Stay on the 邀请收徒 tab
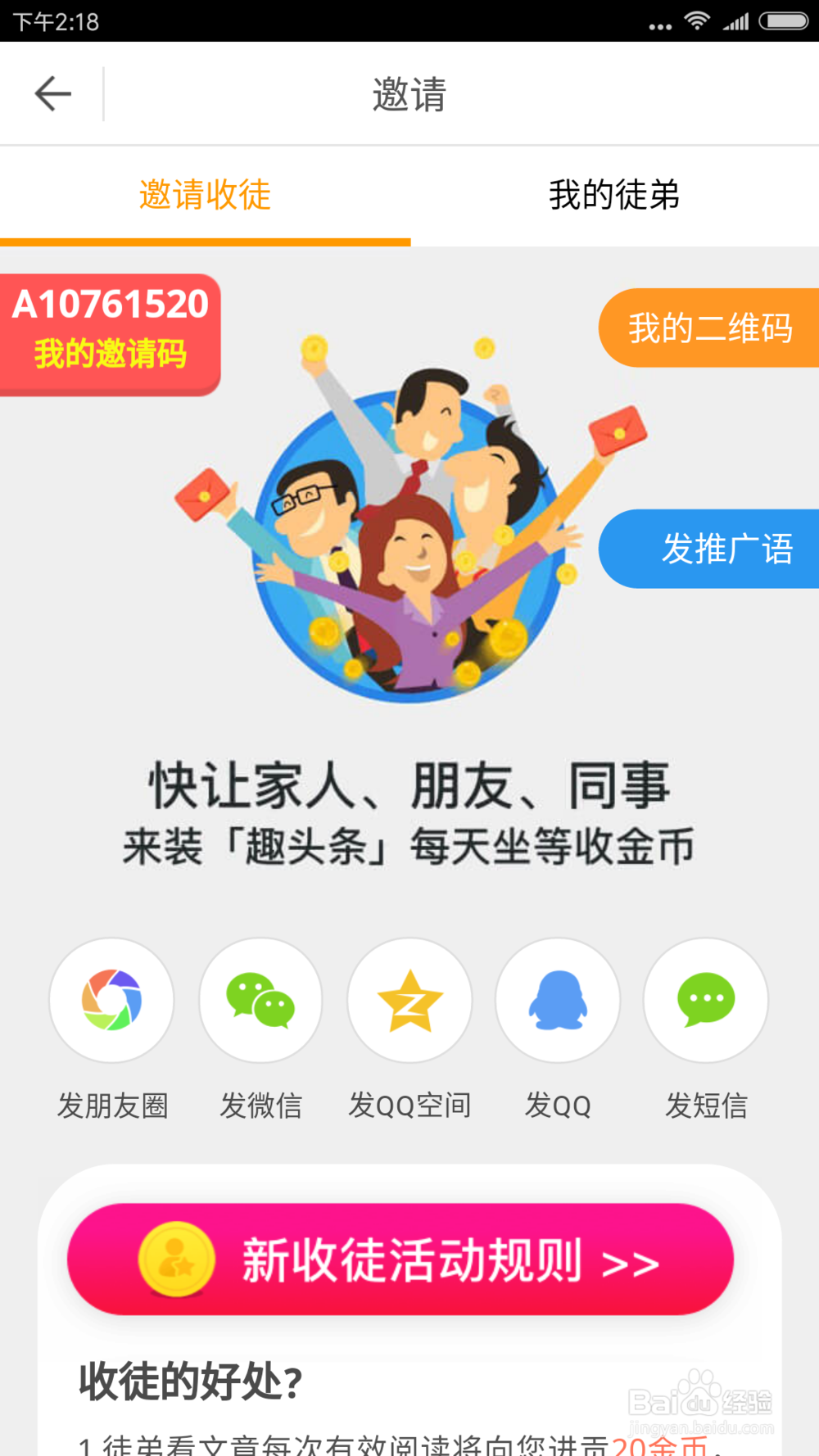 [205, 196]
